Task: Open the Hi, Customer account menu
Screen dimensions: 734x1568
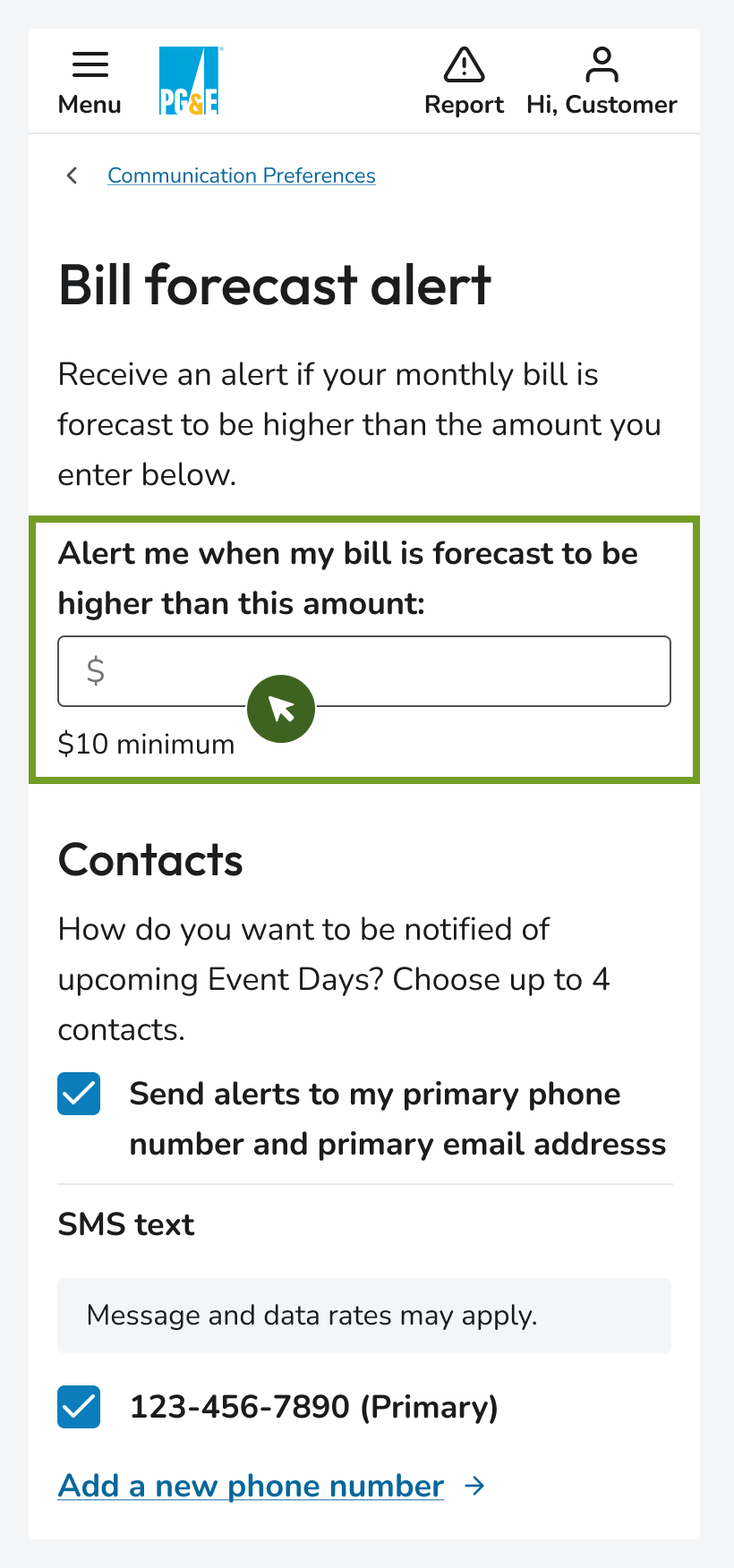Action: [602, 82]
